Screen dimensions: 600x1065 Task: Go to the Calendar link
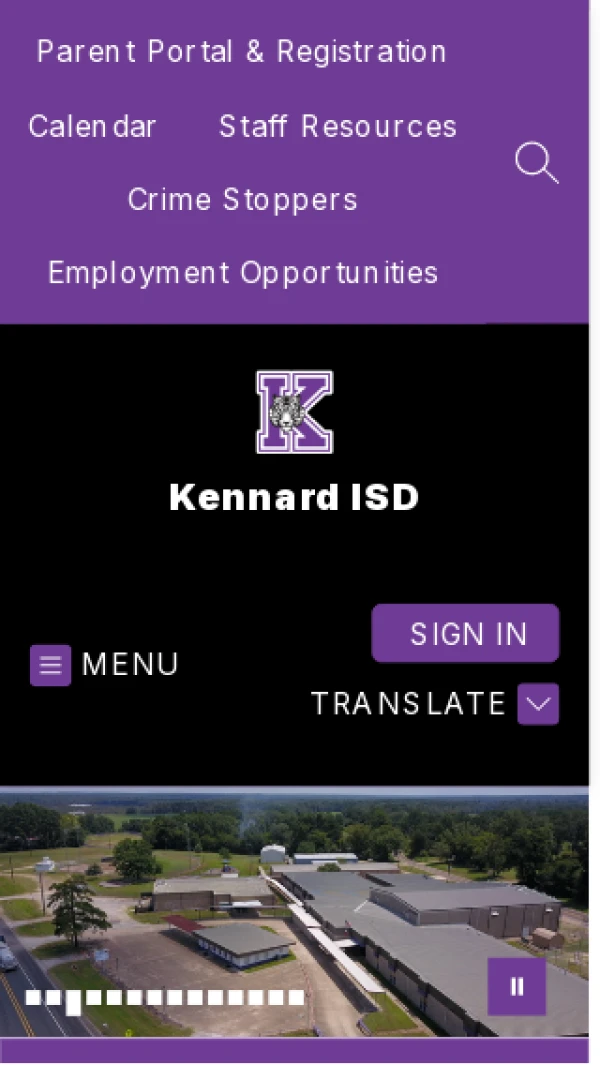tap(92, 126)
